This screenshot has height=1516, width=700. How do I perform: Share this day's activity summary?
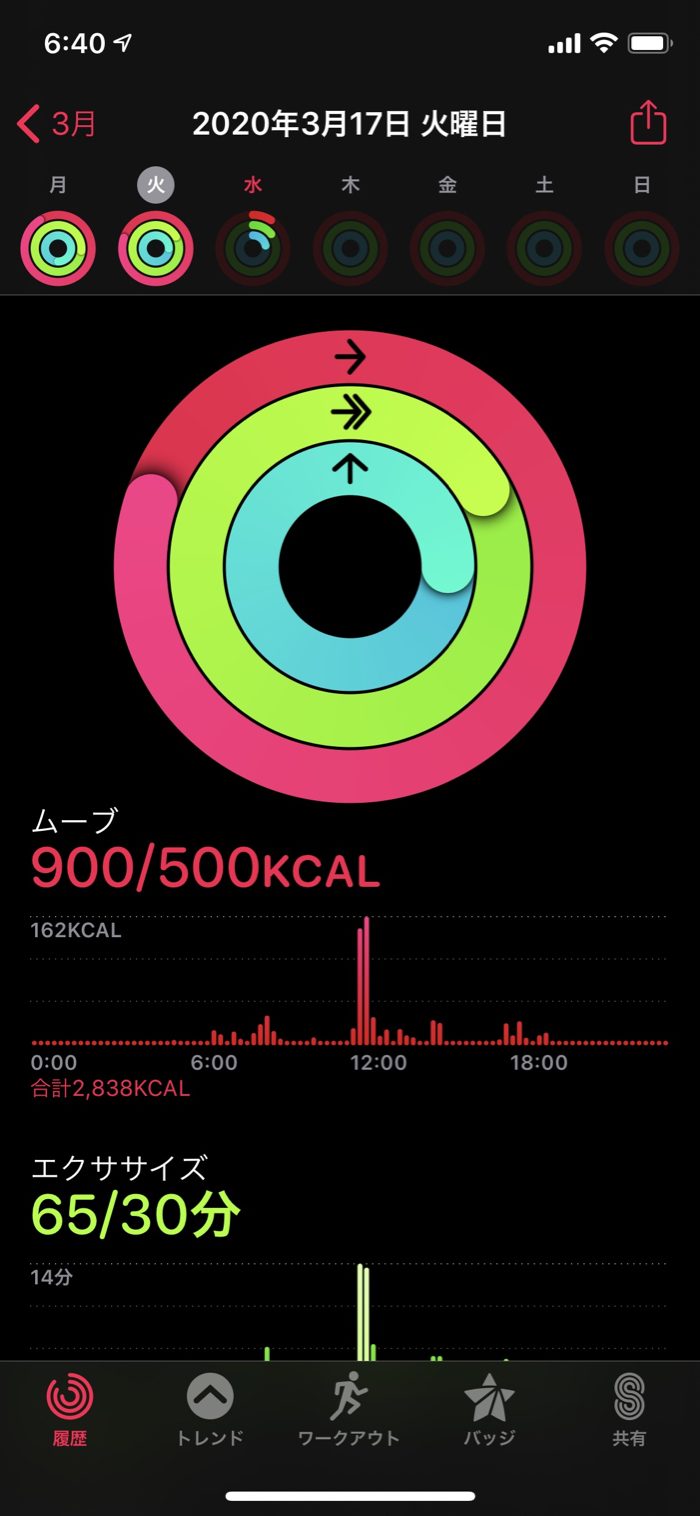(x=647, y=124)
